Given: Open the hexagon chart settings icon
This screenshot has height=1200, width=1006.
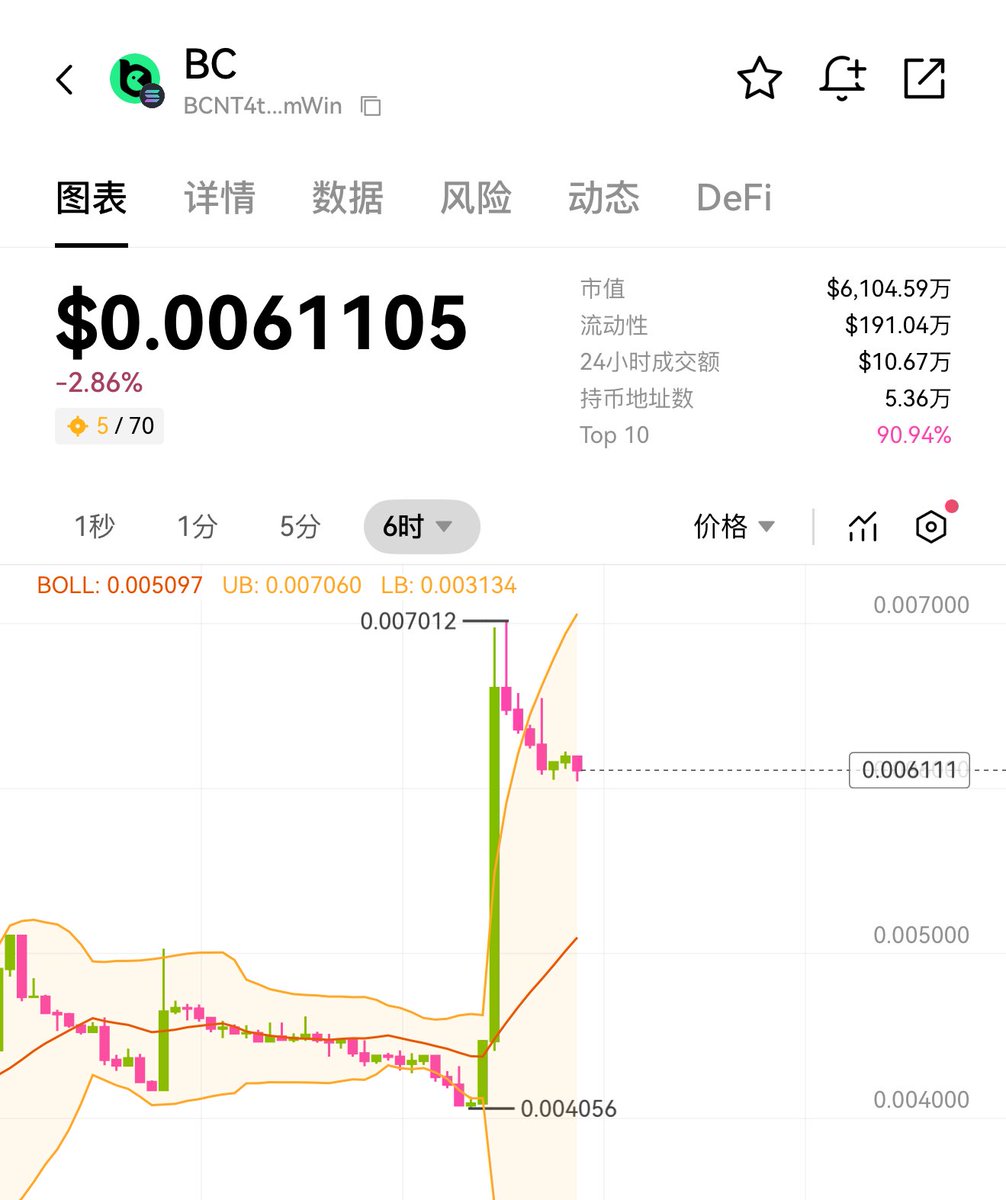Looking at the screenshot, I should [931, 526].
